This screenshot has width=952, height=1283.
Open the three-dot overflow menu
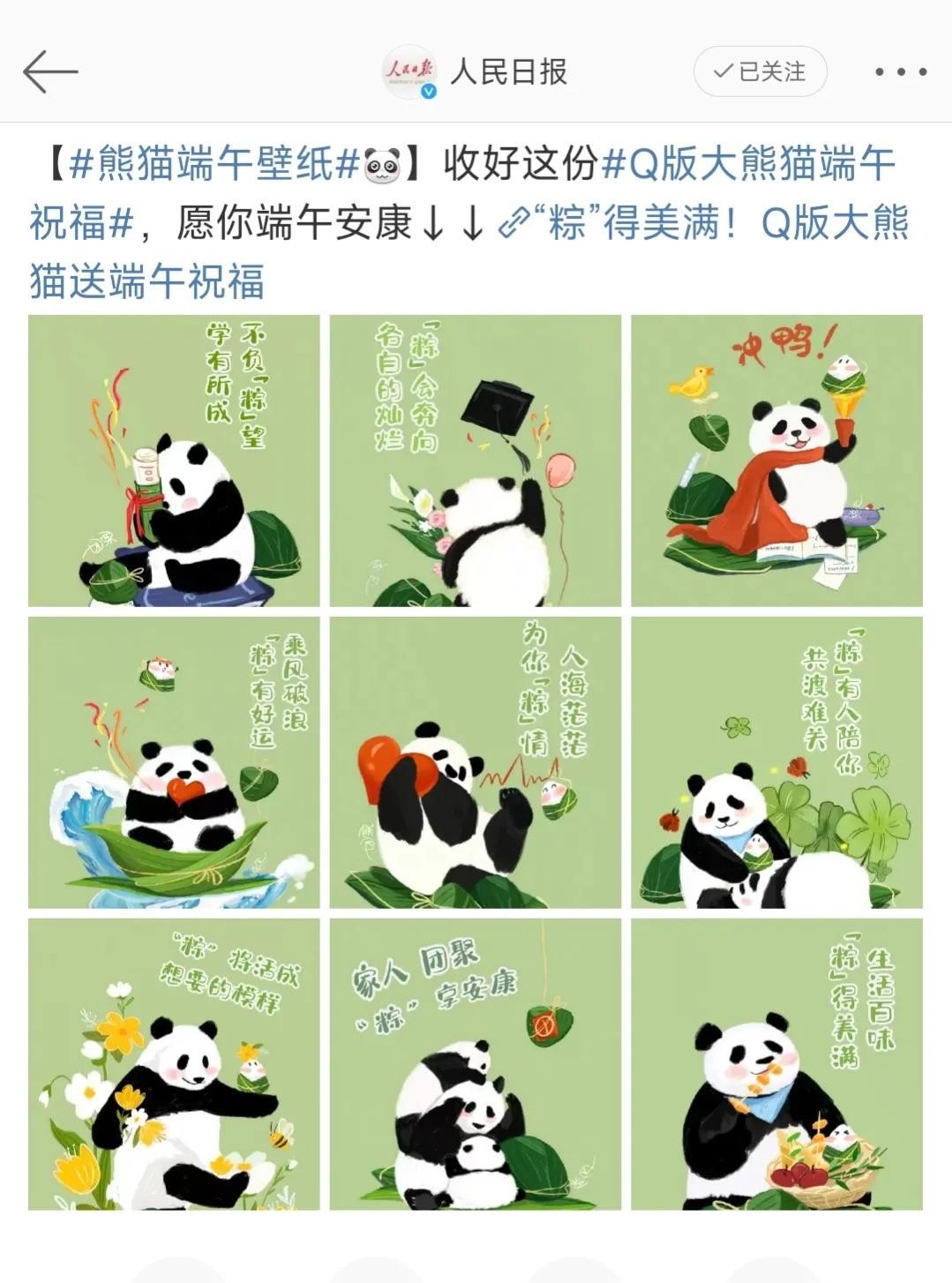coord(900,71)
